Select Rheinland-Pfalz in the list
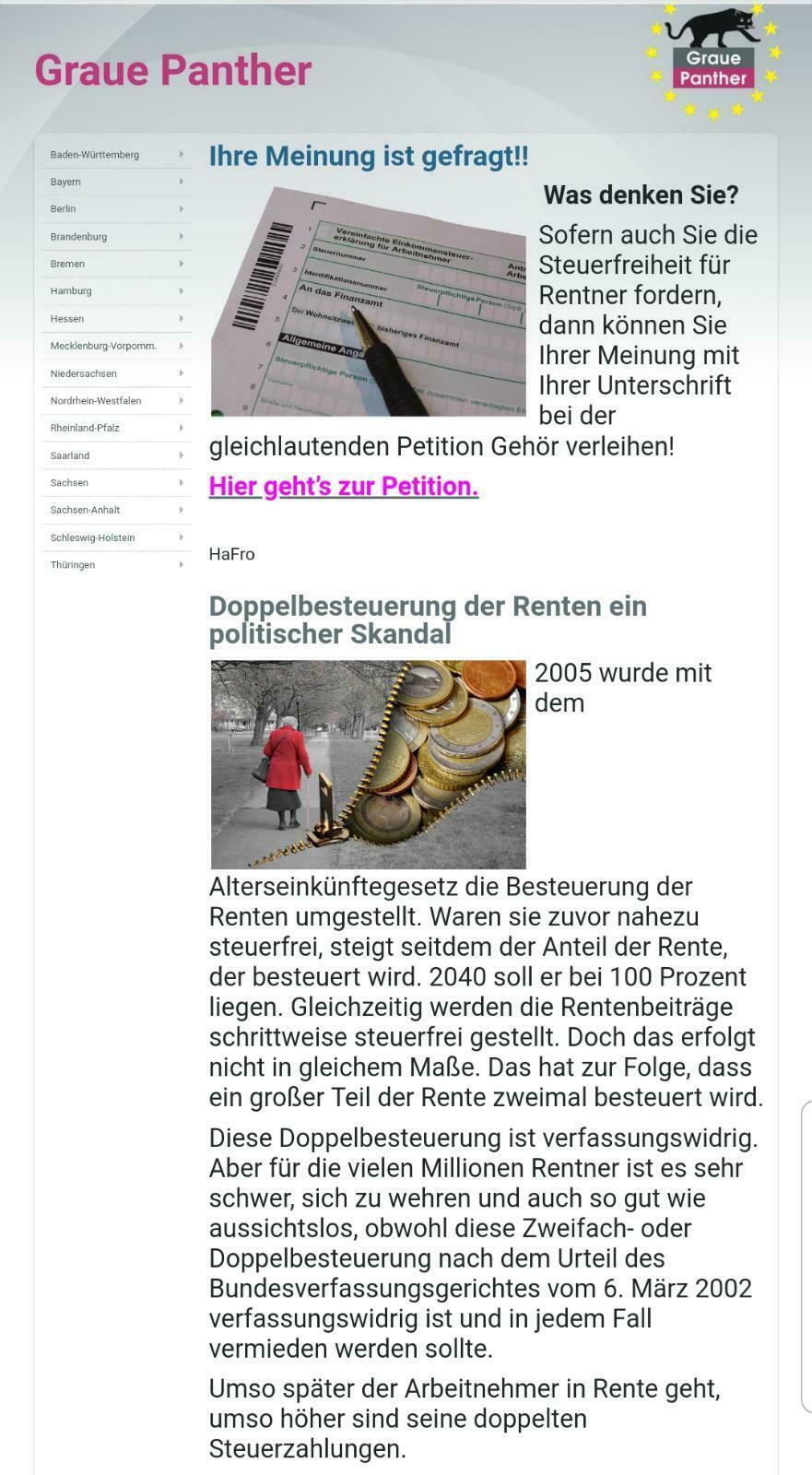The height and width of the screenshot is (1475, 812). point(85,428)
